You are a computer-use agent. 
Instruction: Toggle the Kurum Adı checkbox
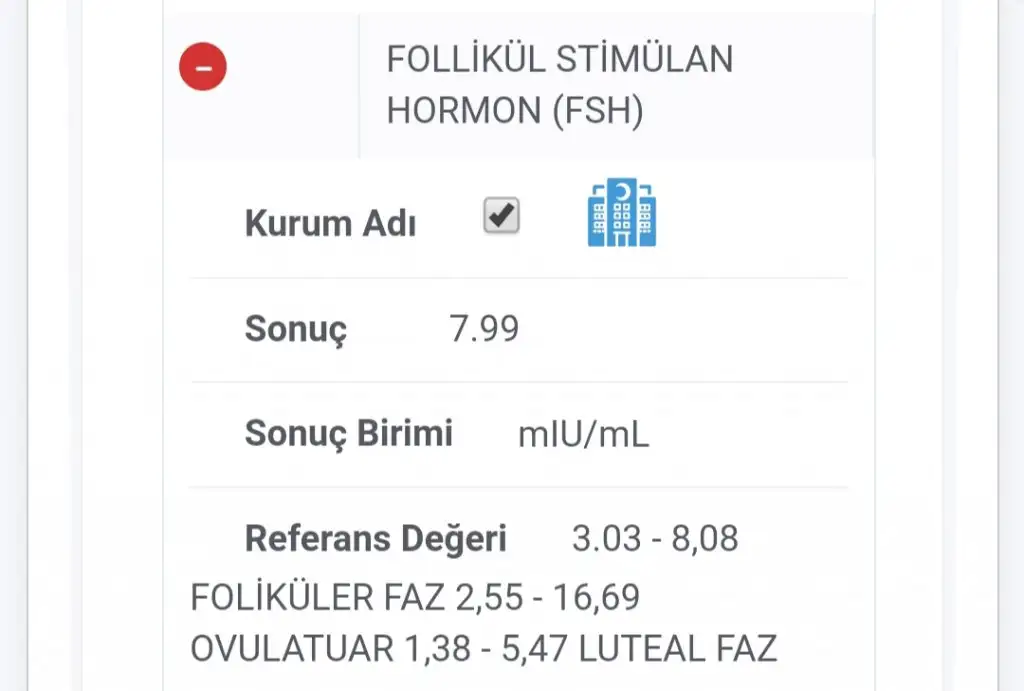click(x=501, y=215)
